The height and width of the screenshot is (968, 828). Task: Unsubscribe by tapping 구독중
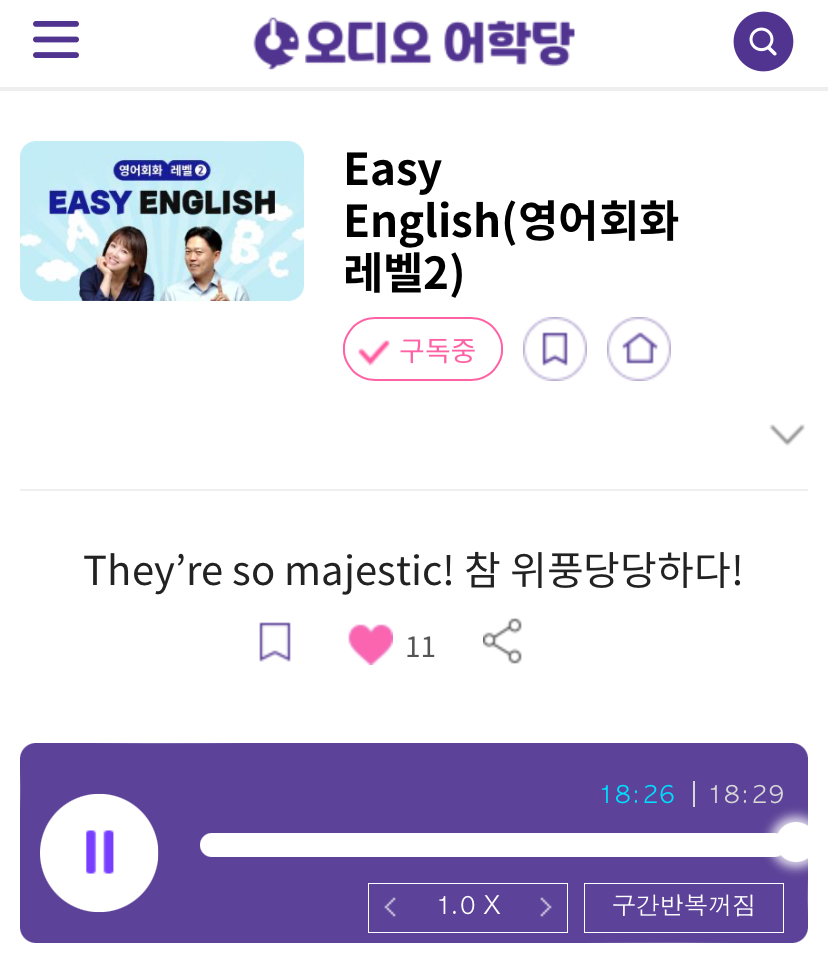tap(423, 349)
